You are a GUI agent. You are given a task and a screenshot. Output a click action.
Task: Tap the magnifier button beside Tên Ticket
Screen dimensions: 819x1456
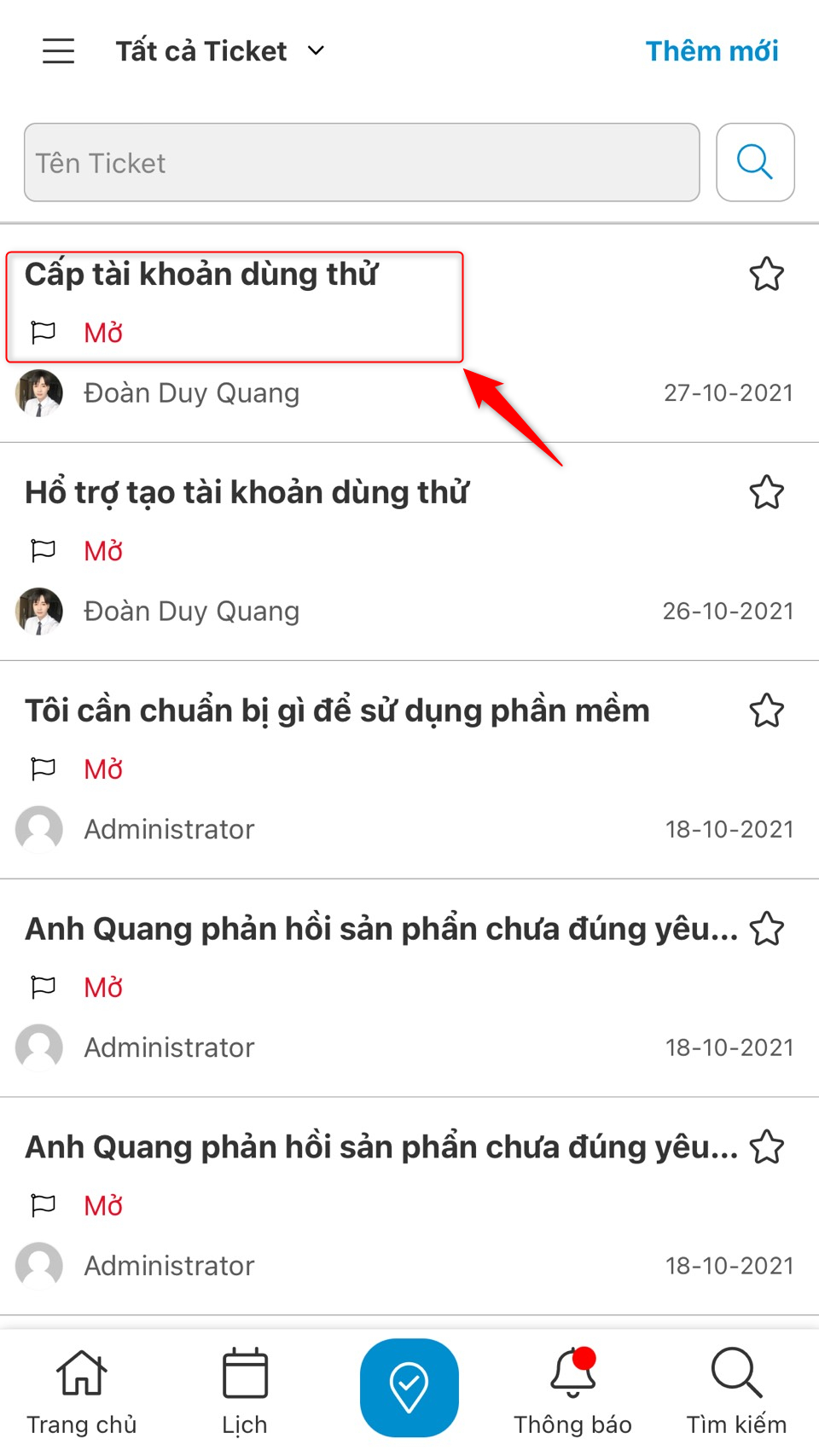(755, 162)
